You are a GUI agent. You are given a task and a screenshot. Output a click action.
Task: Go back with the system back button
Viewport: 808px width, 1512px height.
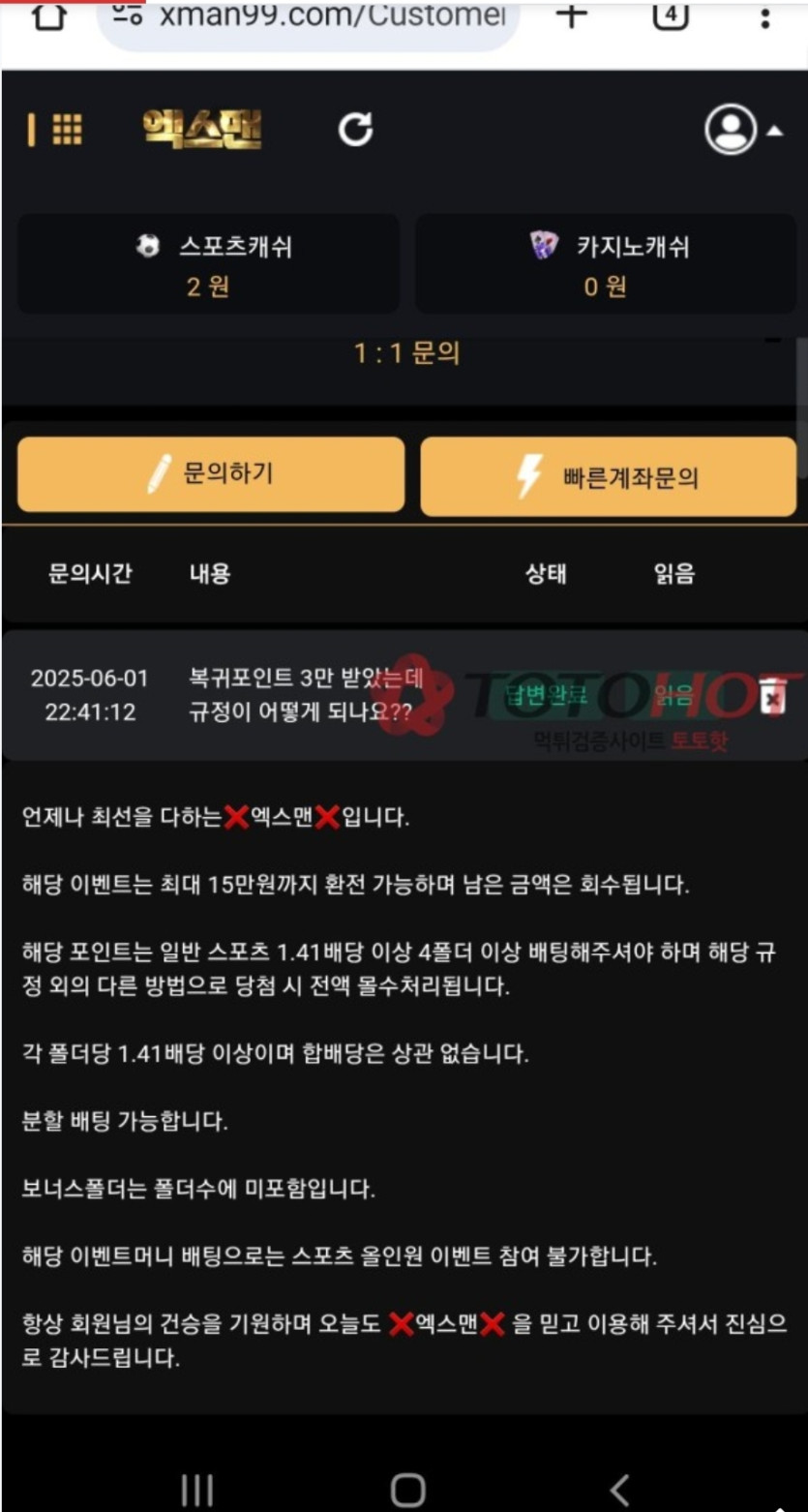619,1489
